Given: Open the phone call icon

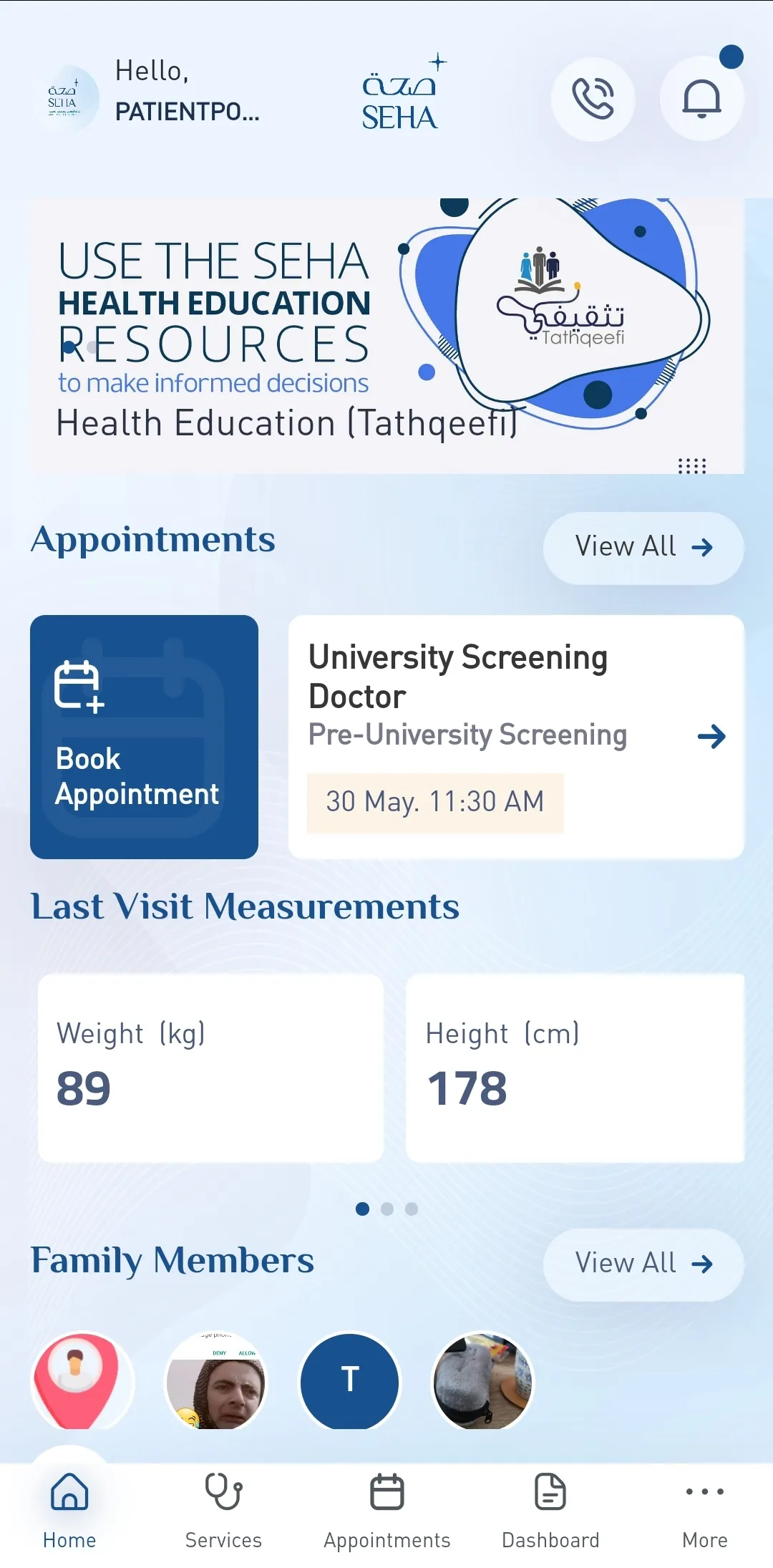Looking at the screenshot, I should [593, 99].
